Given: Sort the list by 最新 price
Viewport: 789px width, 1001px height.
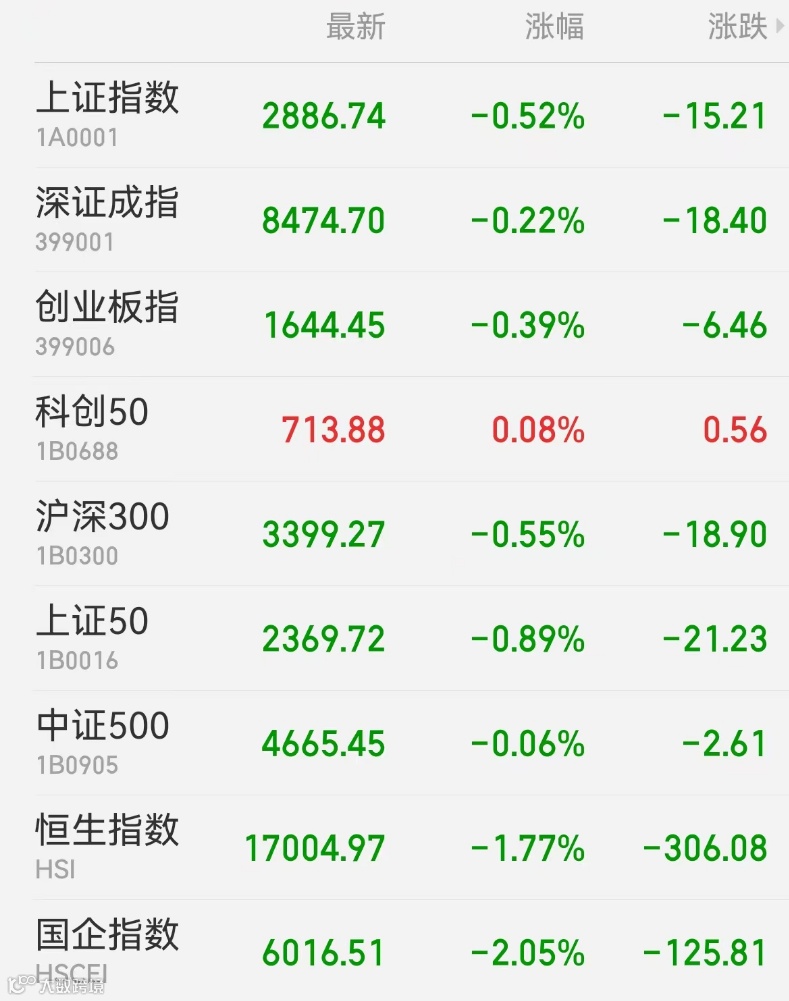Looking at the screenshot, I should (355, 27).
